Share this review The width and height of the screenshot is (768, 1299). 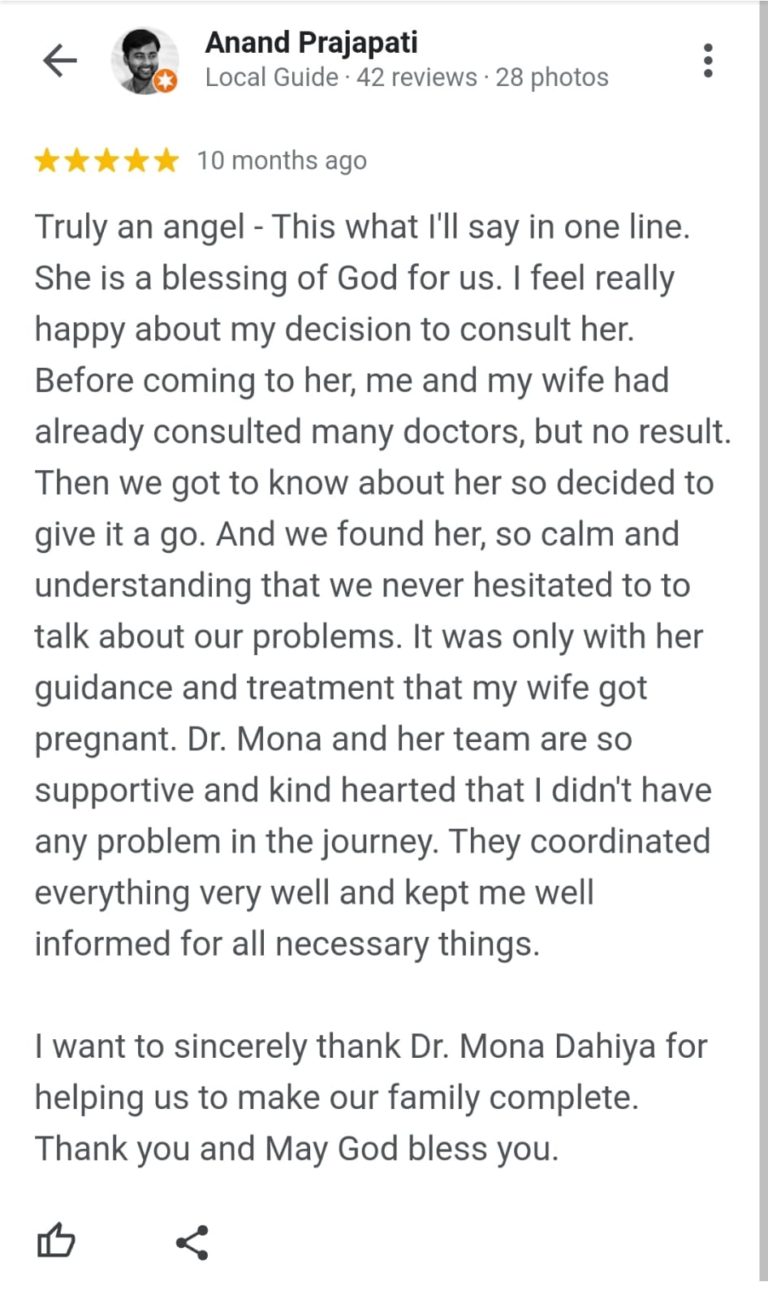(x=192, y=1243)
